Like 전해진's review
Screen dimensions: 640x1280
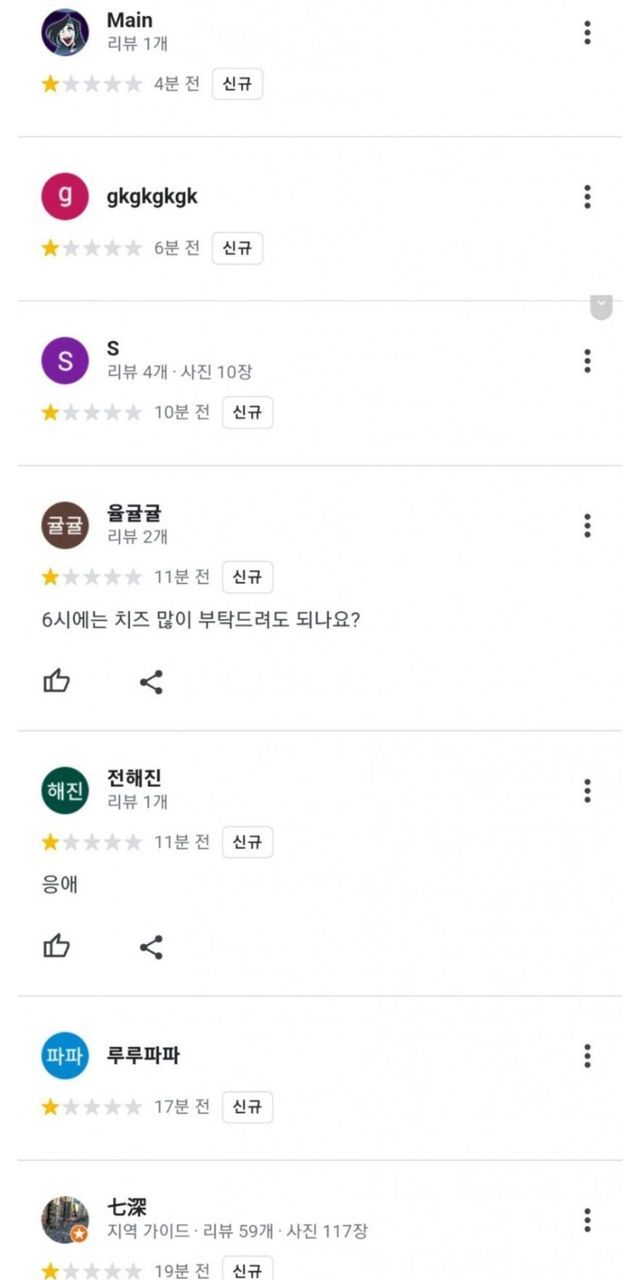tap(56, 947)
